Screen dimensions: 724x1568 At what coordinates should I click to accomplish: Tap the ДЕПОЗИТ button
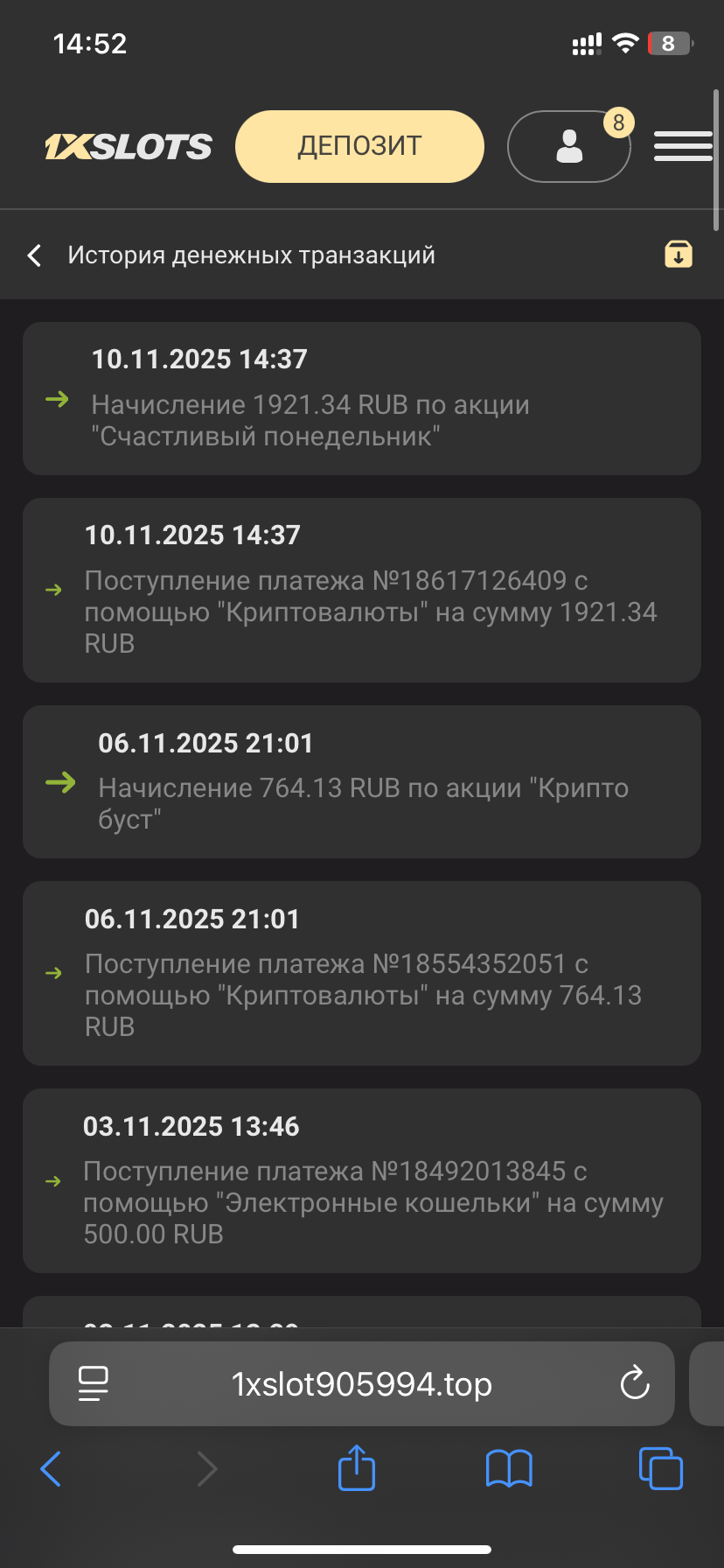pyautogui.click(x=359, y=146)
